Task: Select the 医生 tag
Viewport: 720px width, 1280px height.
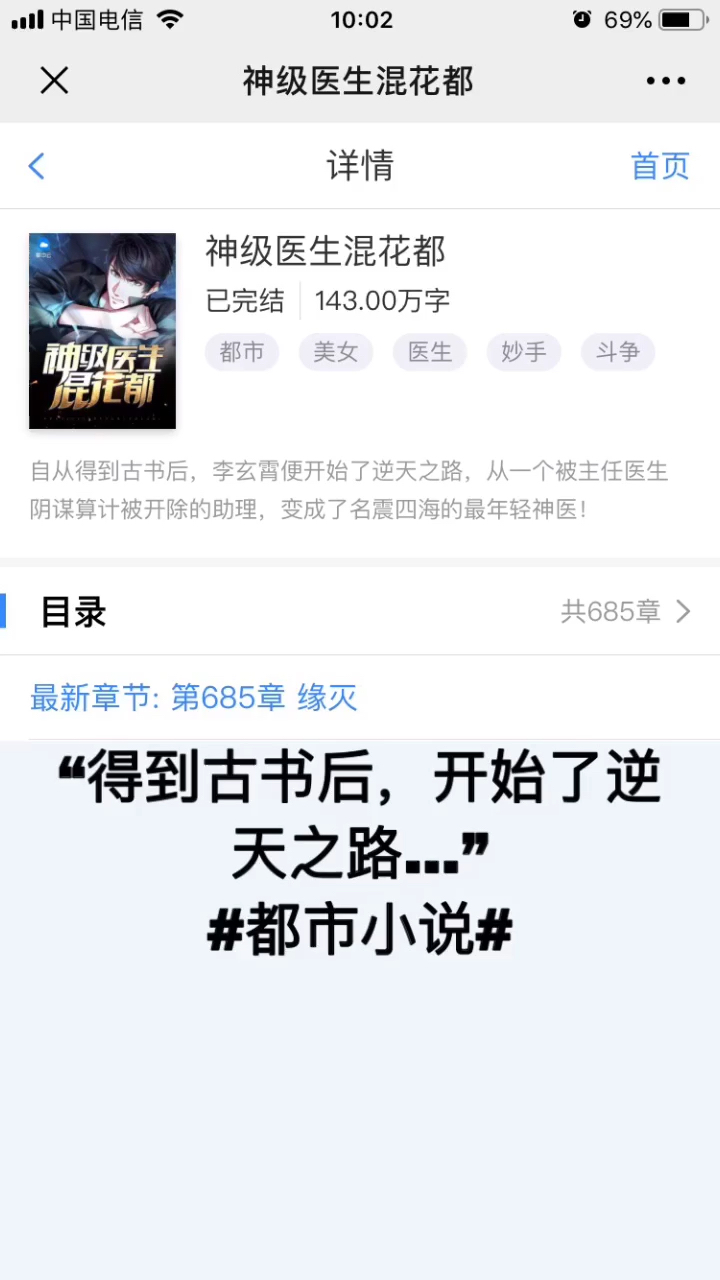Action: coord(430,352)
